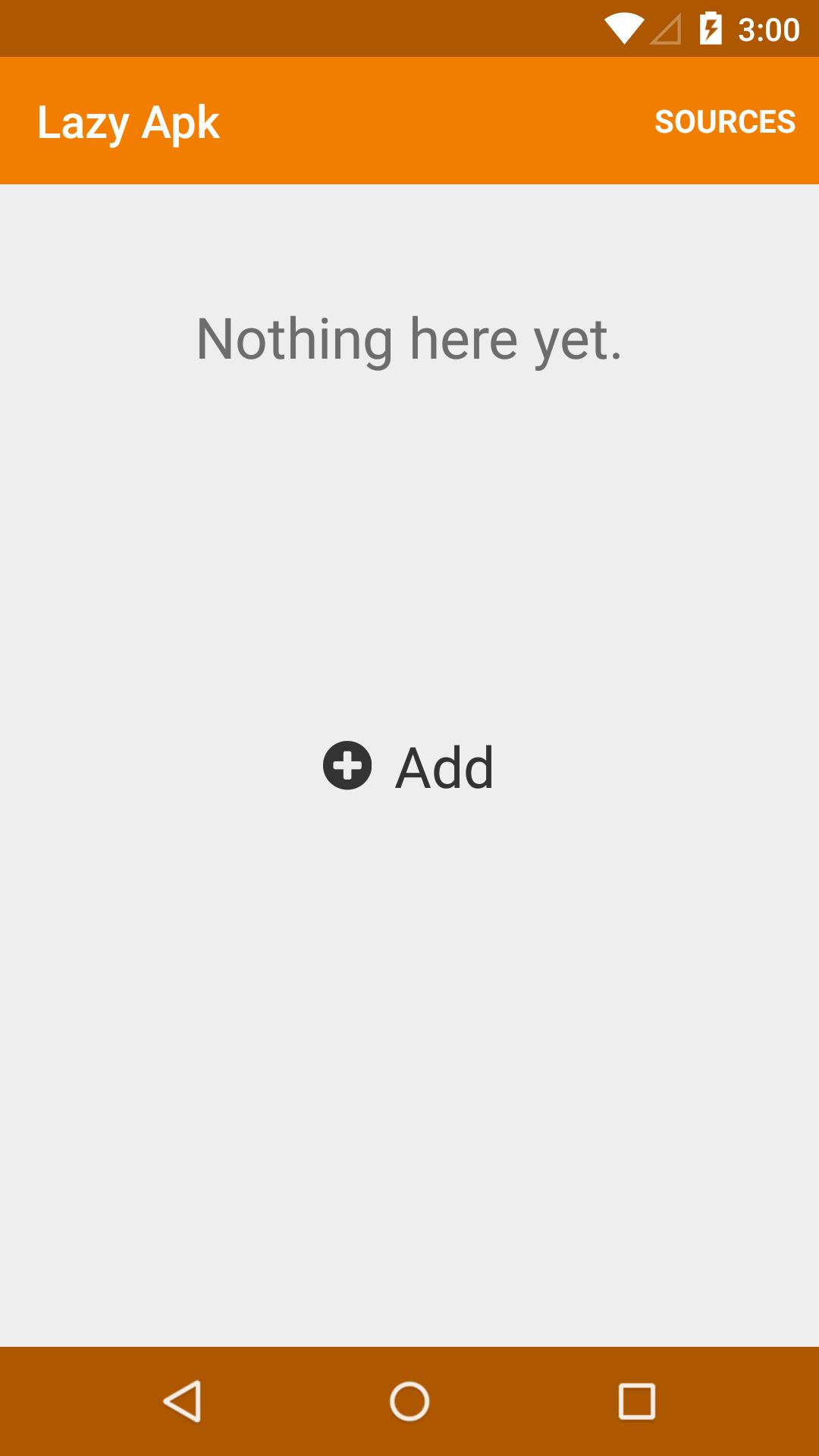Open Sources from the action bar
Image resolution: width=819 pixels, height=1456 pixels.
click(724, 121)
